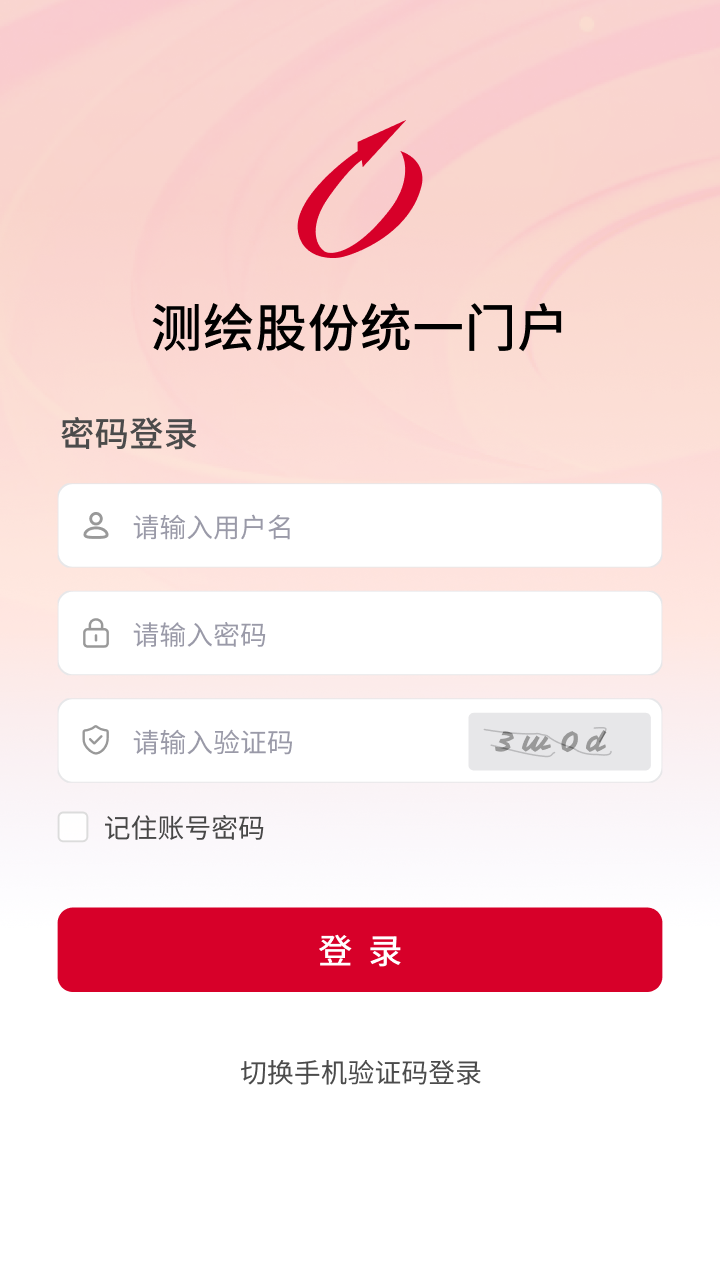720x1280 pixels.
Task: Click the 请输入密码 password field
Action: pyautogui.click(x=300, y=633)
